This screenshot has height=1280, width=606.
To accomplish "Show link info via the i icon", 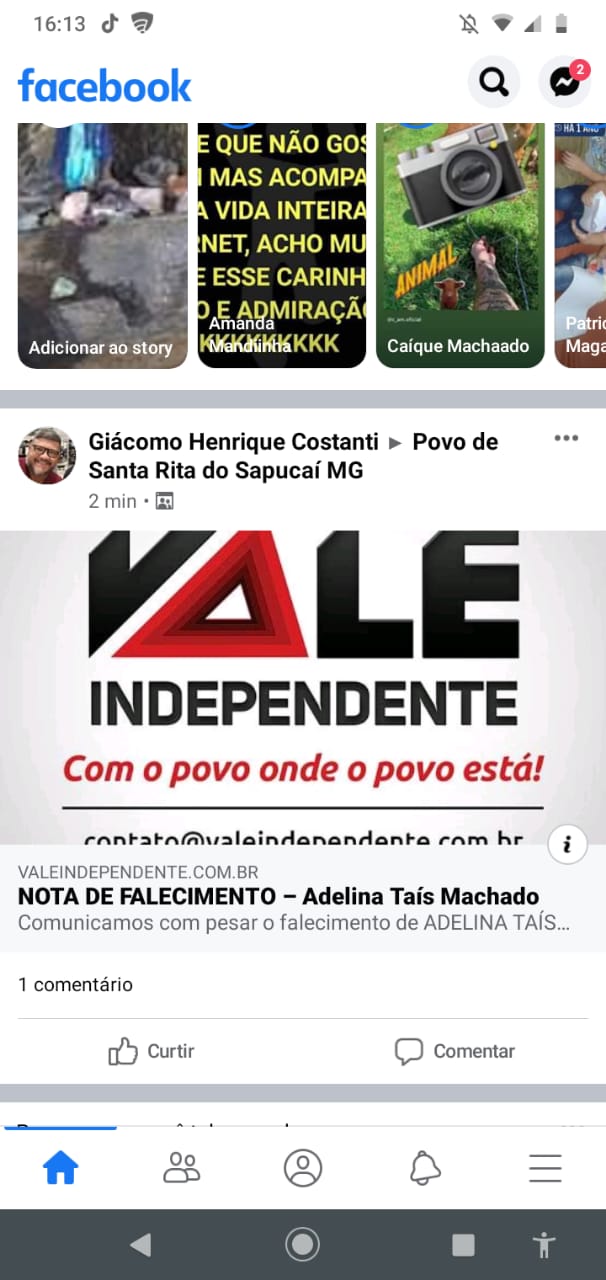I will [x=567, y=846].
